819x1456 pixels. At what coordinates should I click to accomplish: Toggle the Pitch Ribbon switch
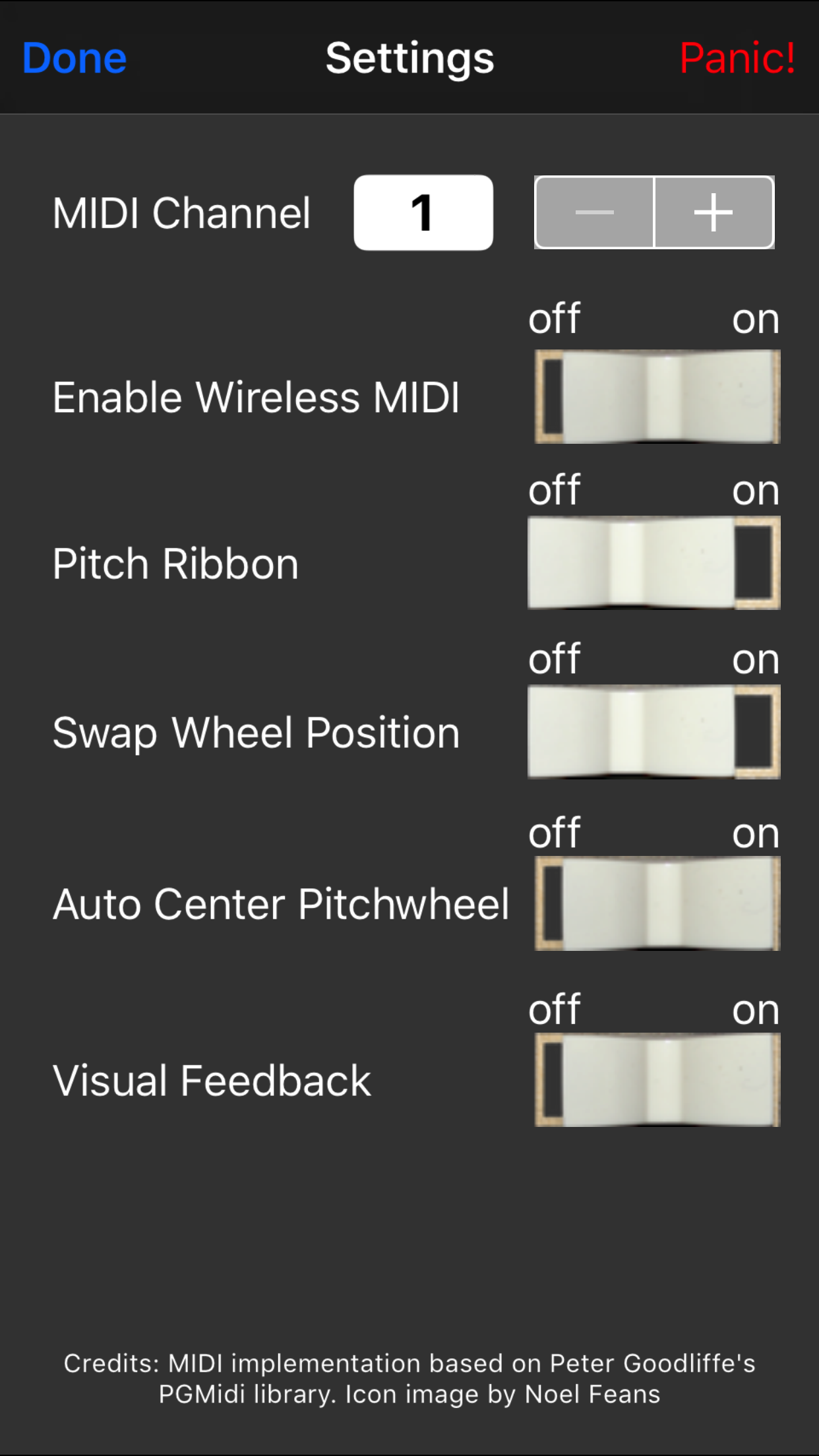tap(654, 562)
